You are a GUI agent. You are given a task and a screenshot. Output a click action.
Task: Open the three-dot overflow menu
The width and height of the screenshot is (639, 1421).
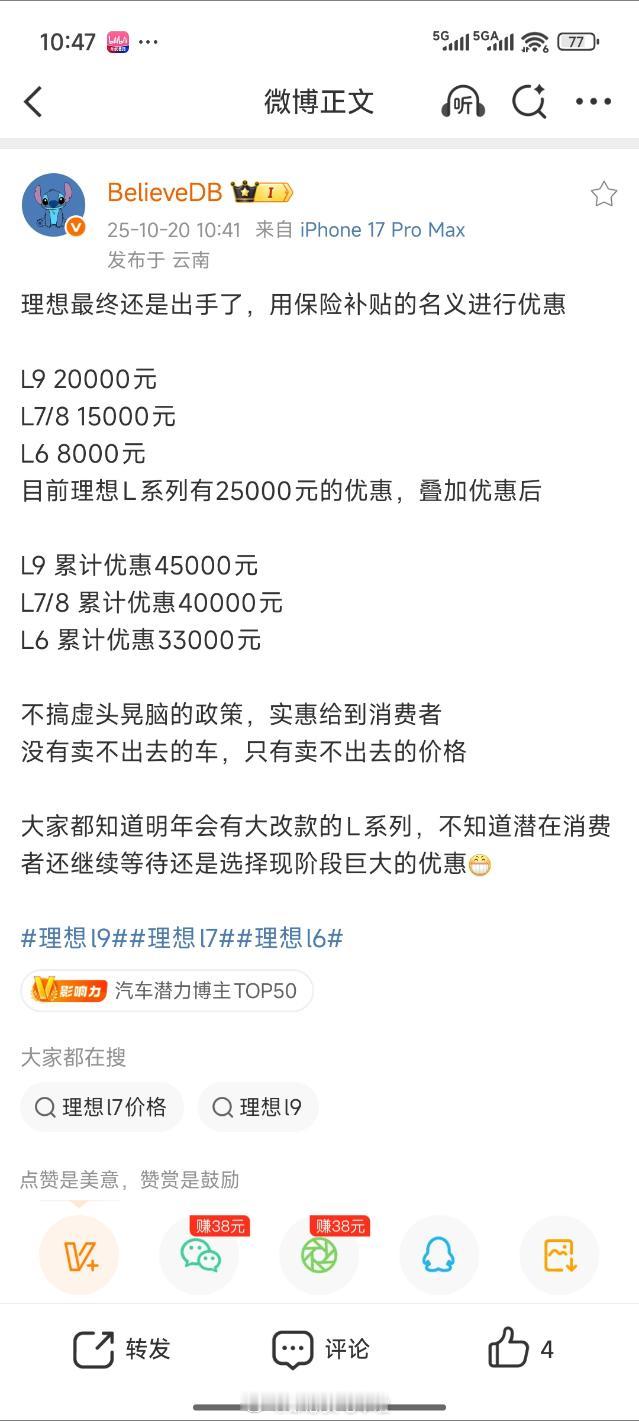coord(593,101)
